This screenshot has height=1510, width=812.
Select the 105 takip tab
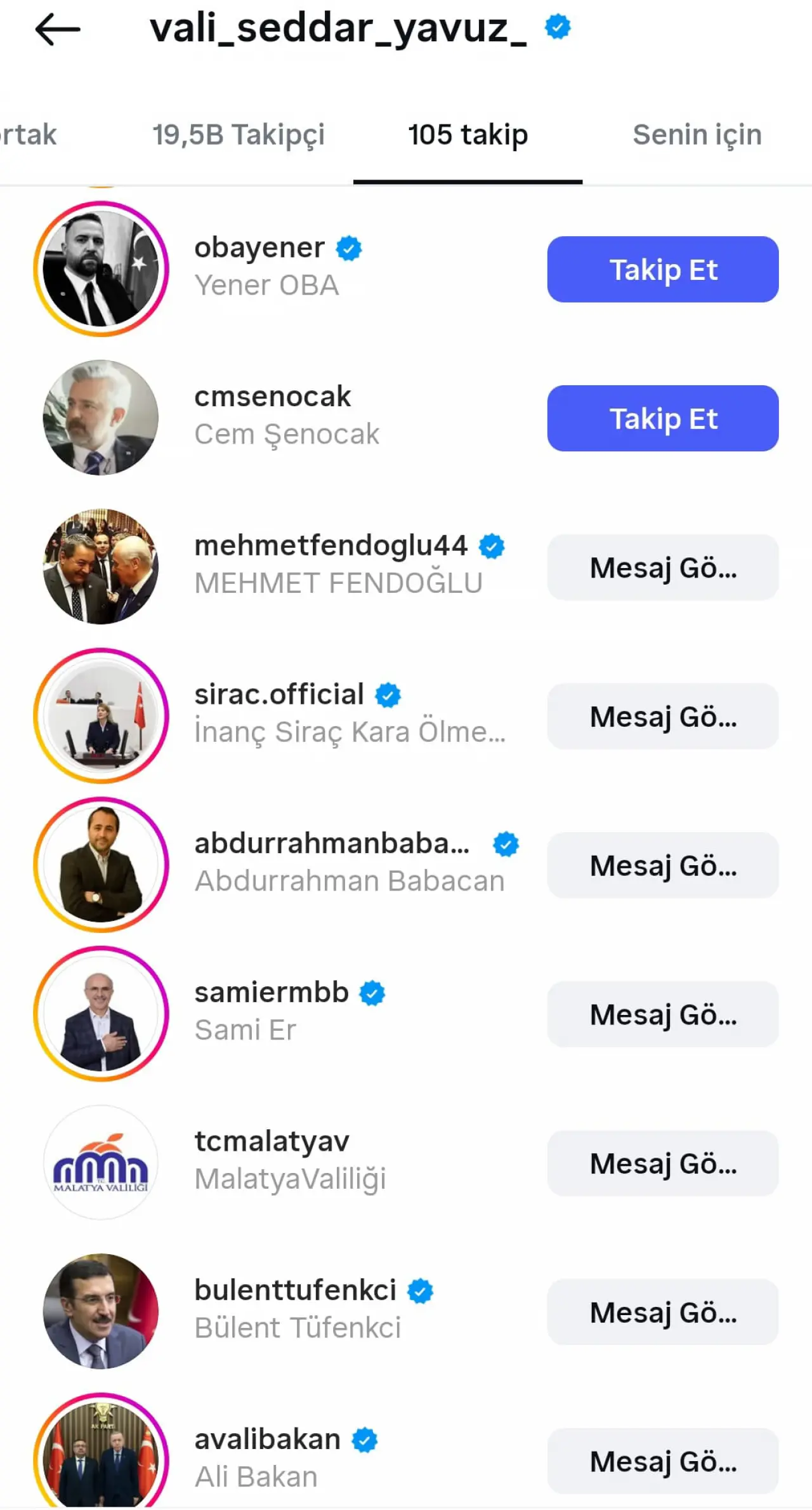(x=468, y=135)
